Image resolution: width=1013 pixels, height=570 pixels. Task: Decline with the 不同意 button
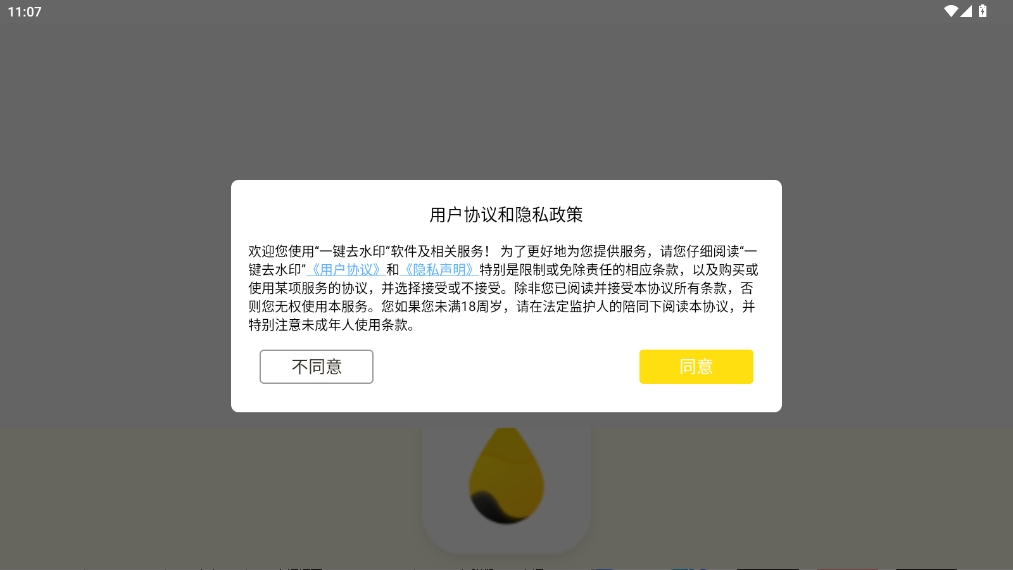pyautogui.click(x=316, y=367)
